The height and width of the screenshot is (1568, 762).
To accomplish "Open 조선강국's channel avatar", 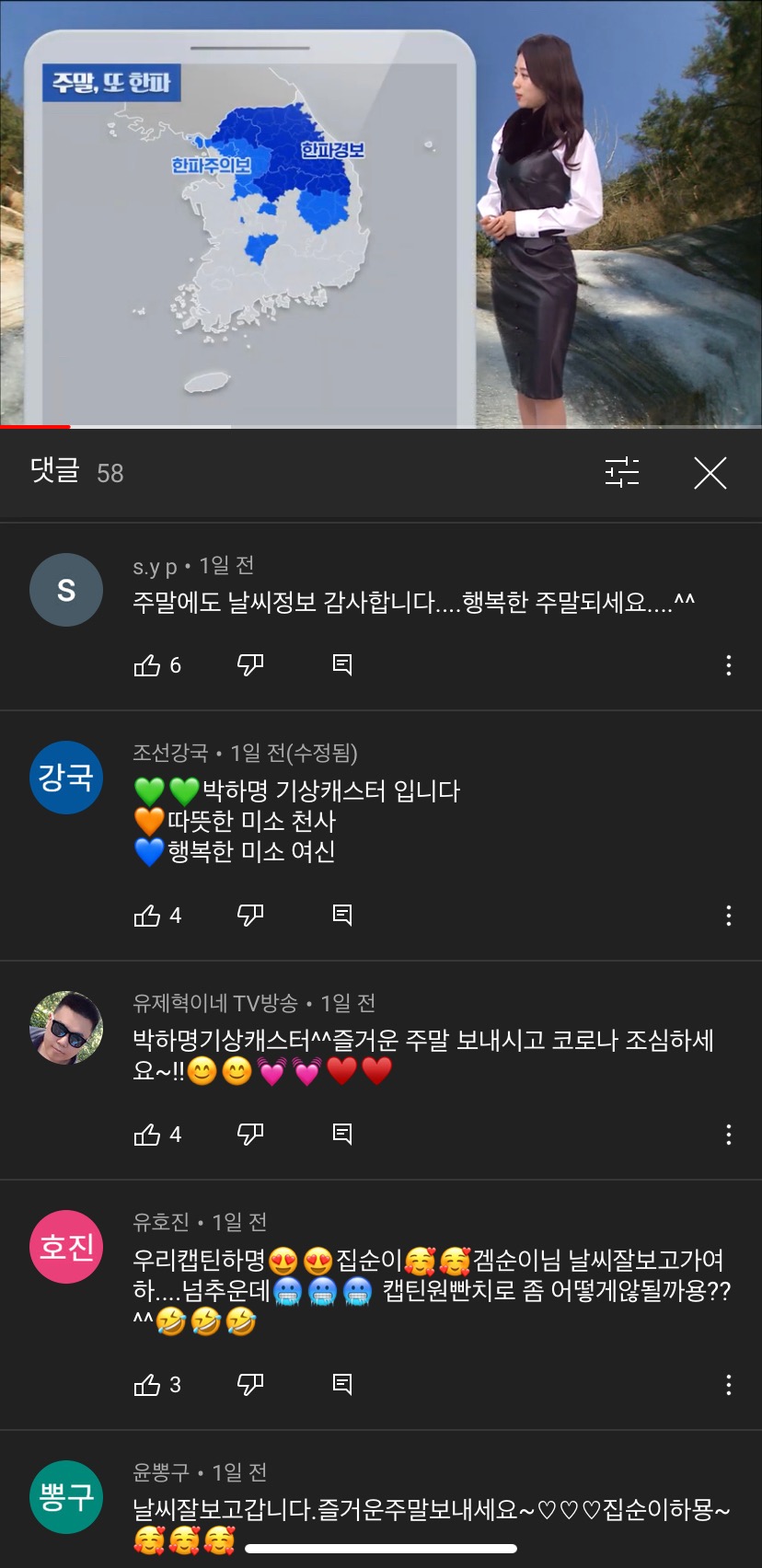I will tap(66, 778).
